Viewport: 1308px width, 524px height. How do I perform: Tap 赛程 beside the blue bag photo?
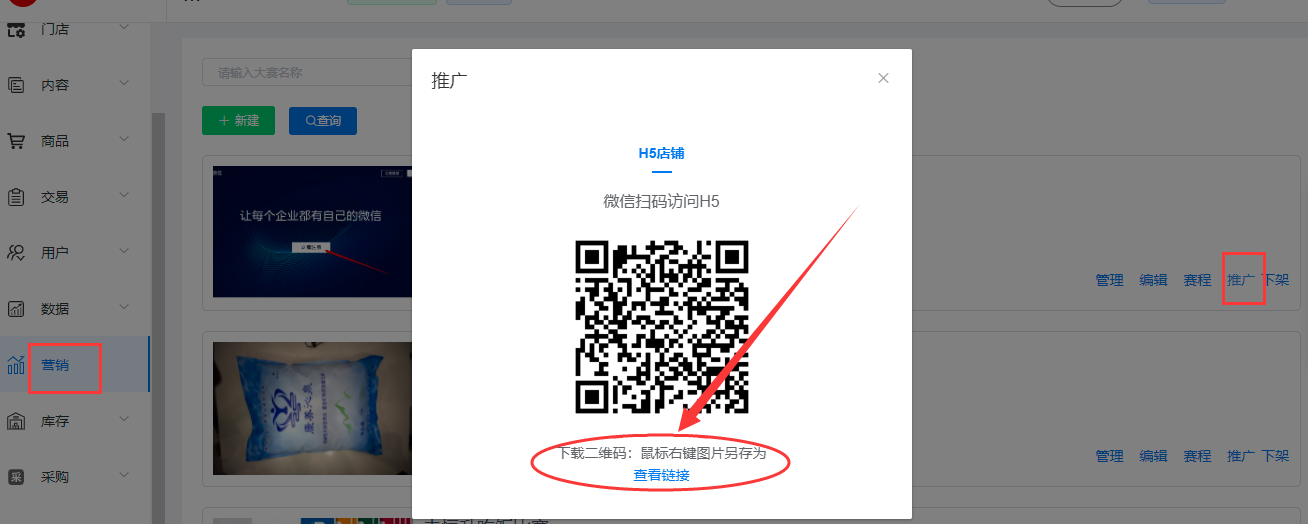1197,455
